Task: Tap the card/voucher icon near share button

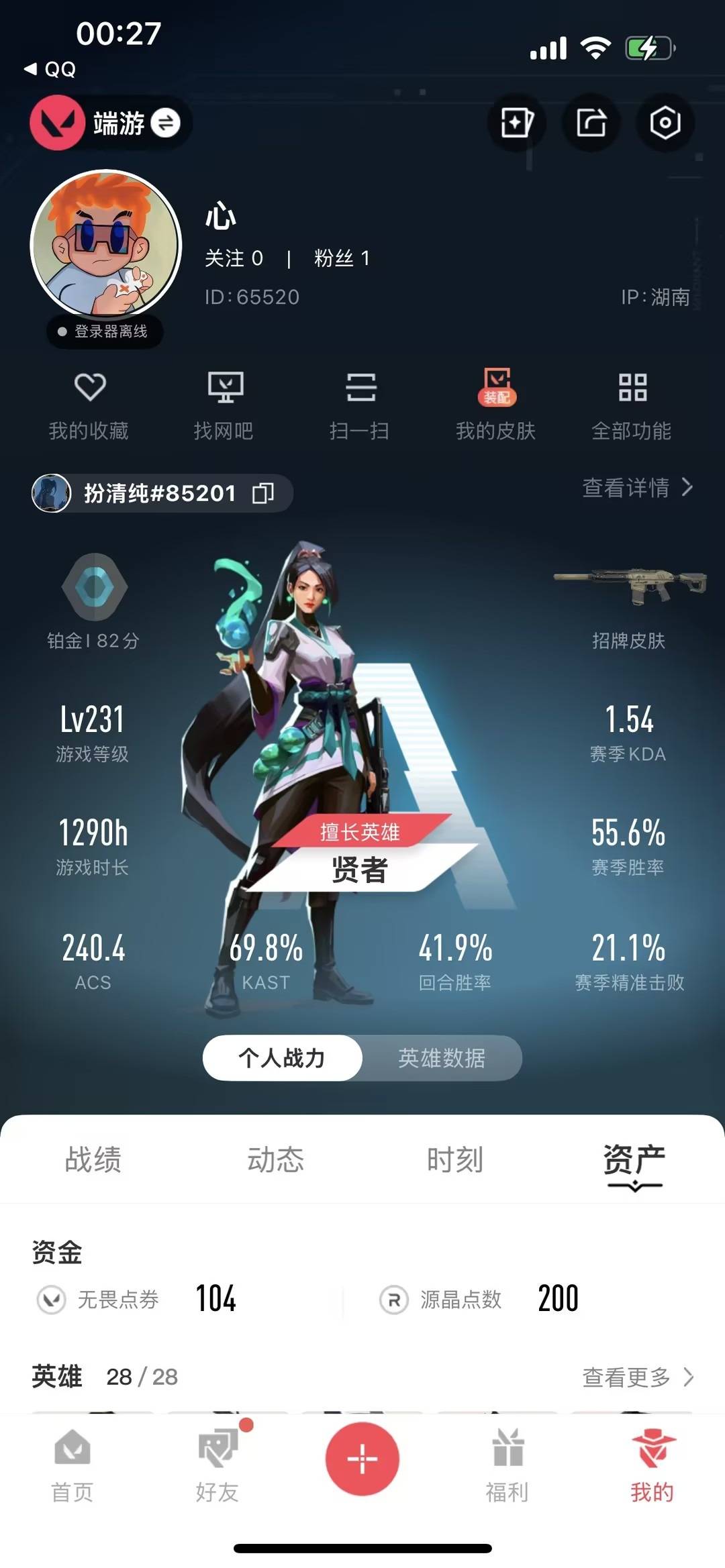Action: 516,123
